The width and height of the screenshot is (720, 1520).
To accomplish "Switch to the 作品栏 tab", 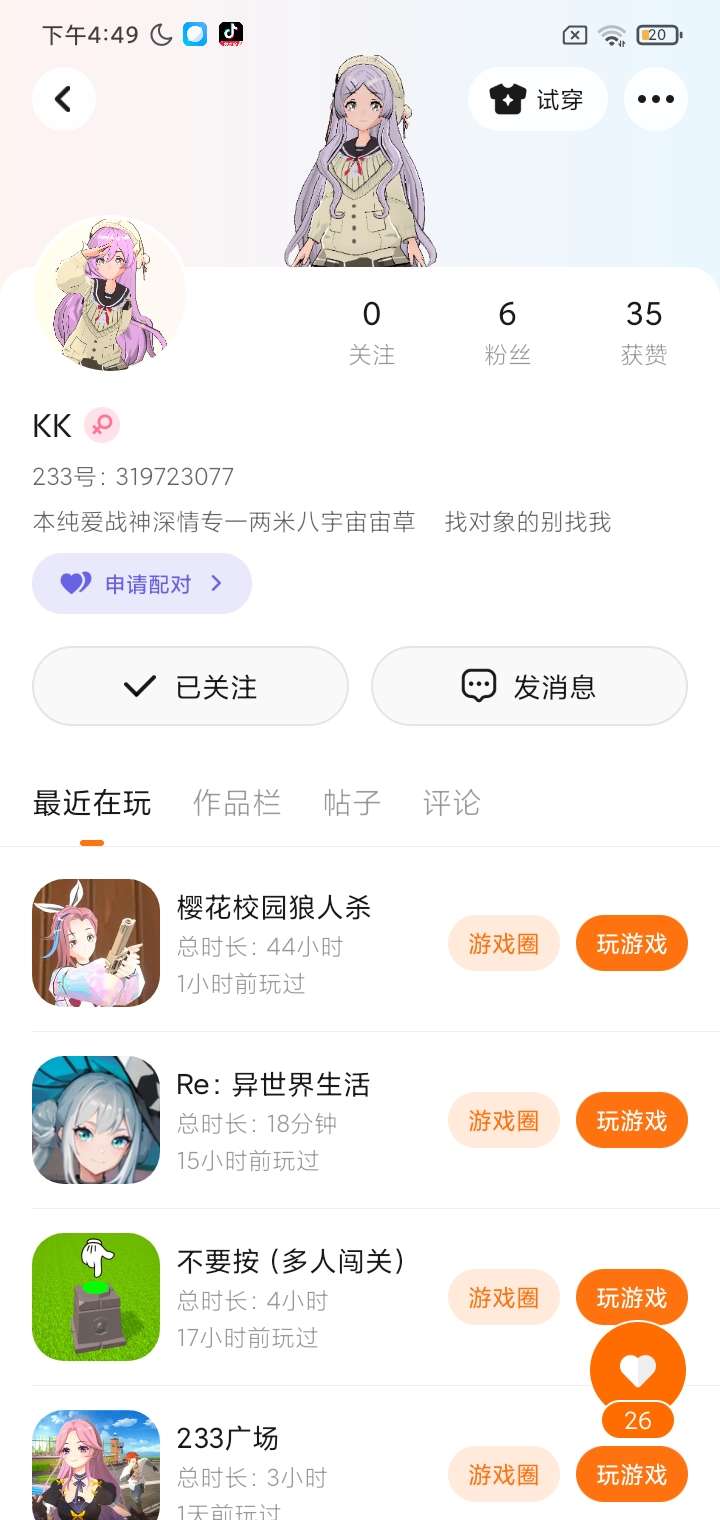I will pyautogui.click(x=236, y=803).
